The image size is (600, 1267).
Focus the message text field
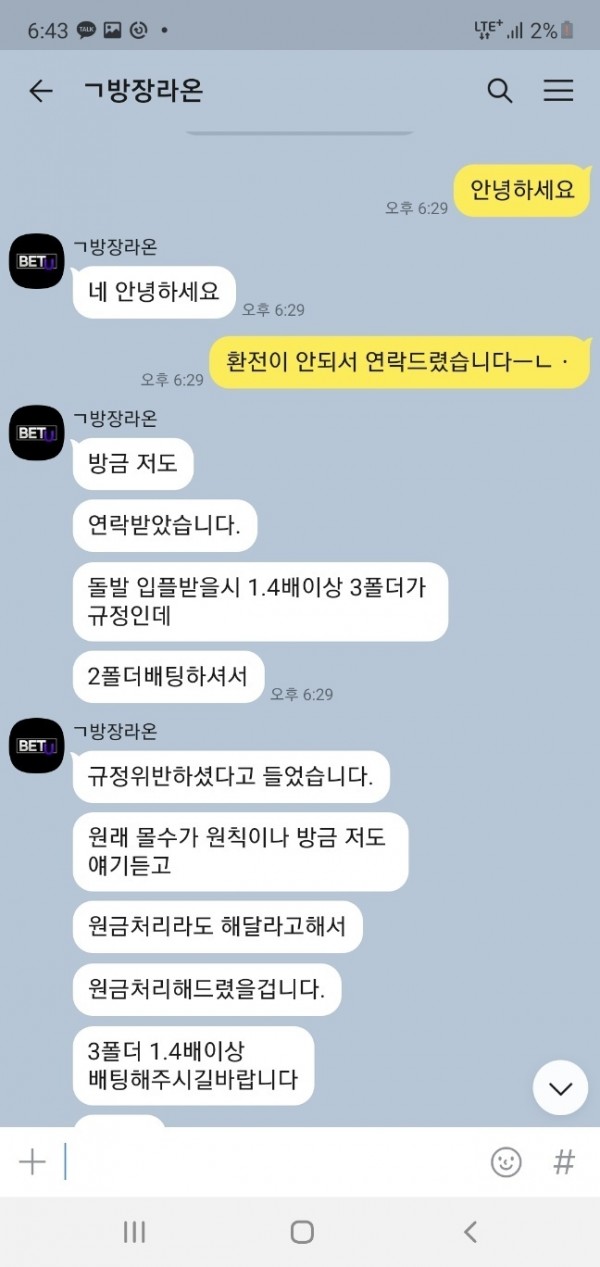click(x=270, y=1161)
